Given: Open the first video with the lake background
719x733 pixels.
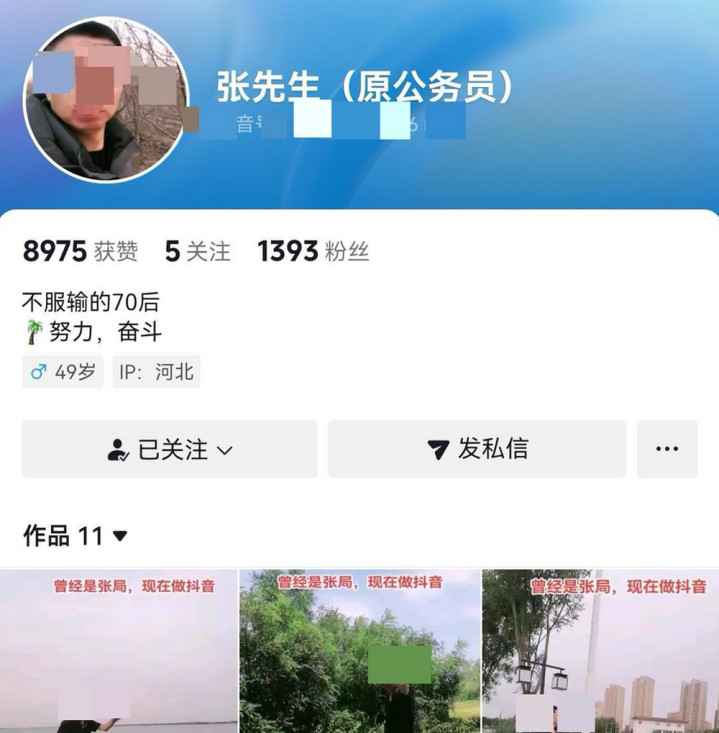Looking at the screenshot, I should point(118,652).
